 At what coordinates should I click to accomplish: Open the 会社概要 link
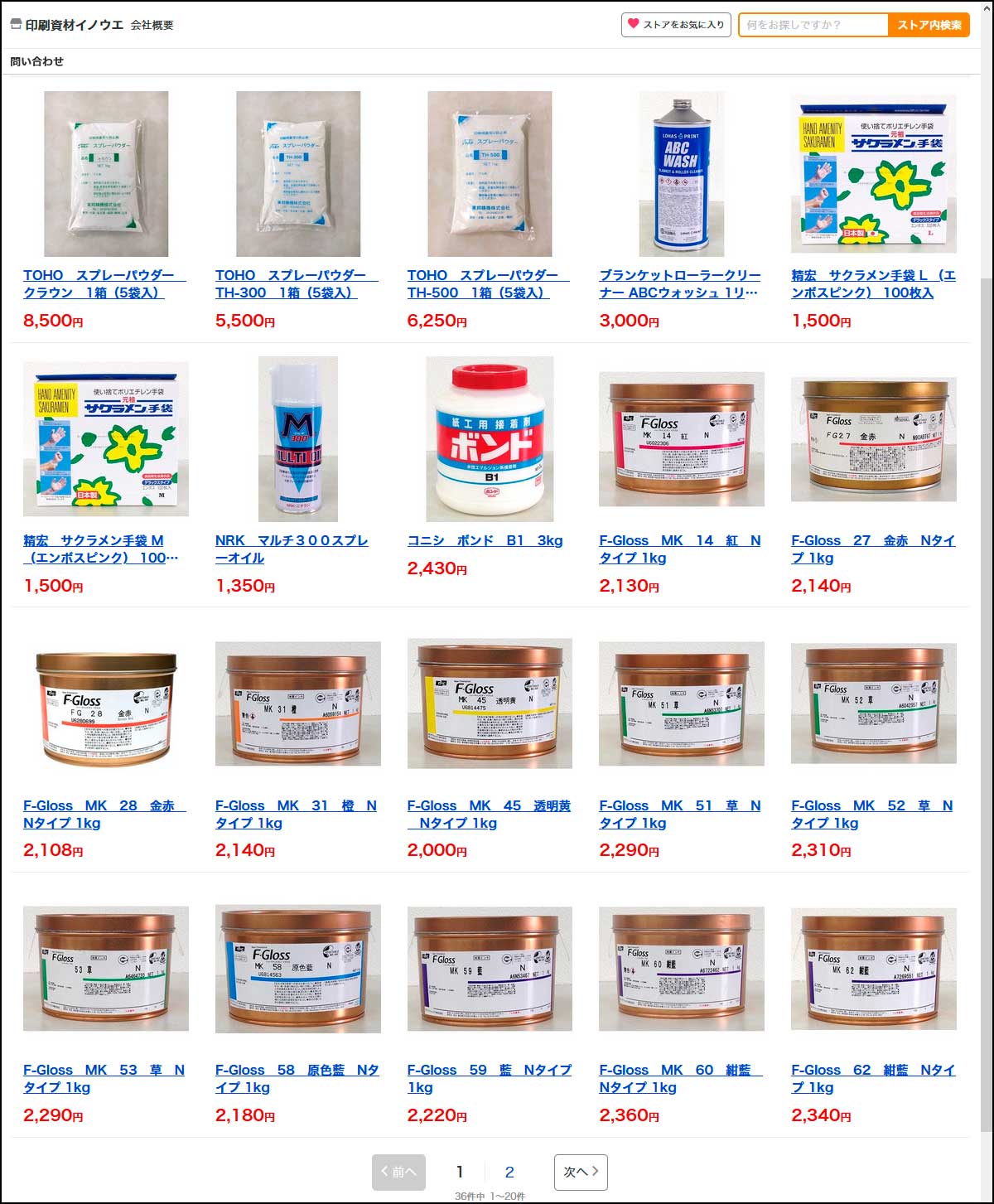[152, 25]
